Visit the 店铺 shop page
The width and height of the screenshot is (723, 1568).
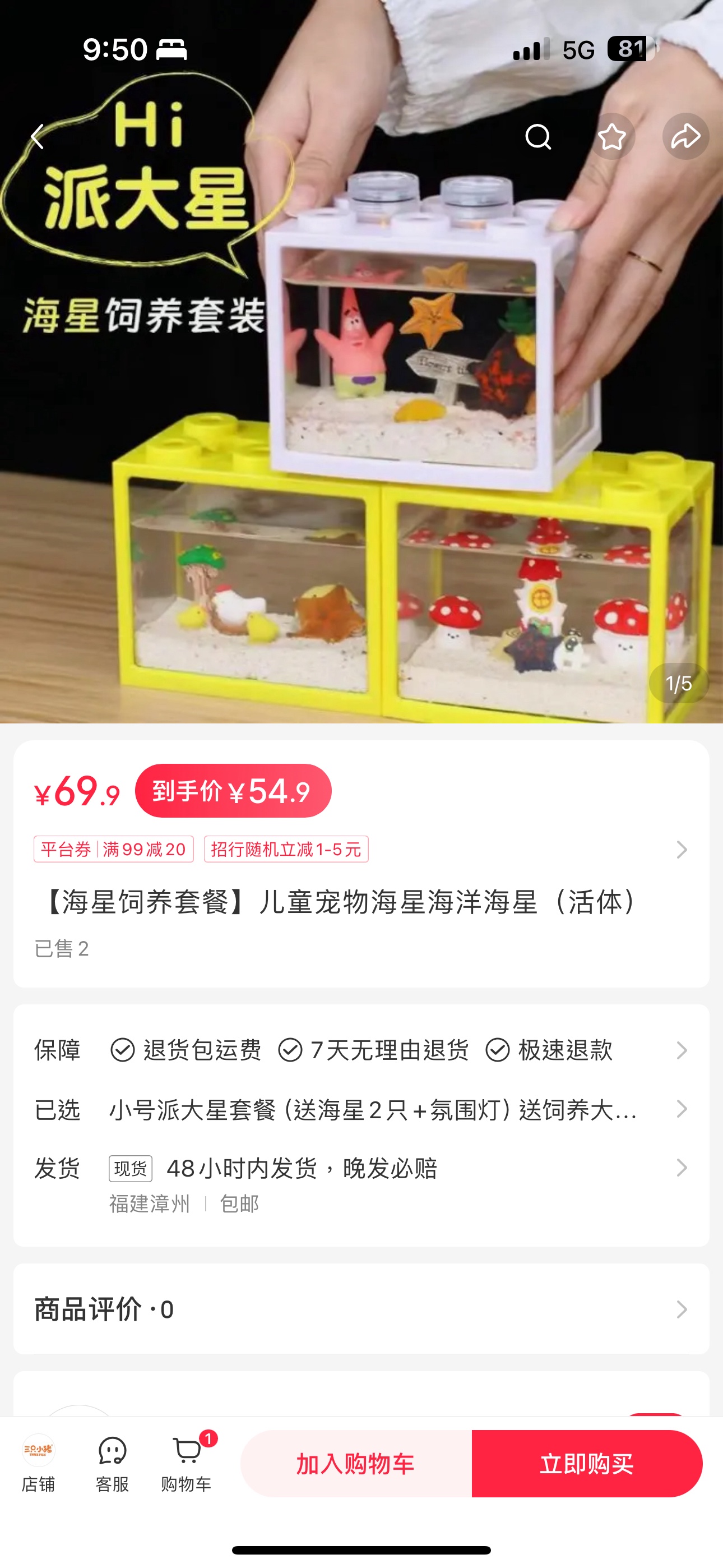(x=38, y=1463)
